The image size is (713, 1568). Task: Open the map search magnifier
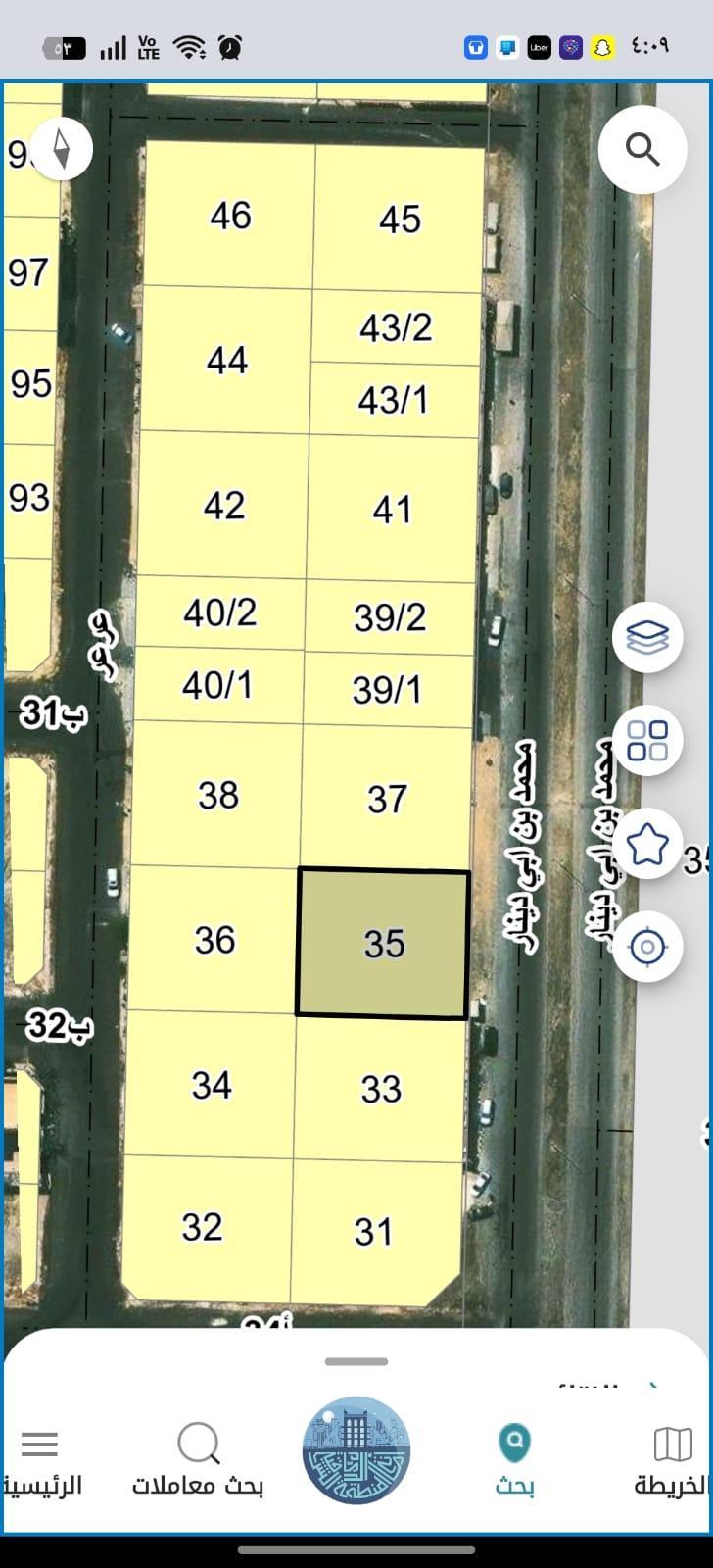[642, 150]
